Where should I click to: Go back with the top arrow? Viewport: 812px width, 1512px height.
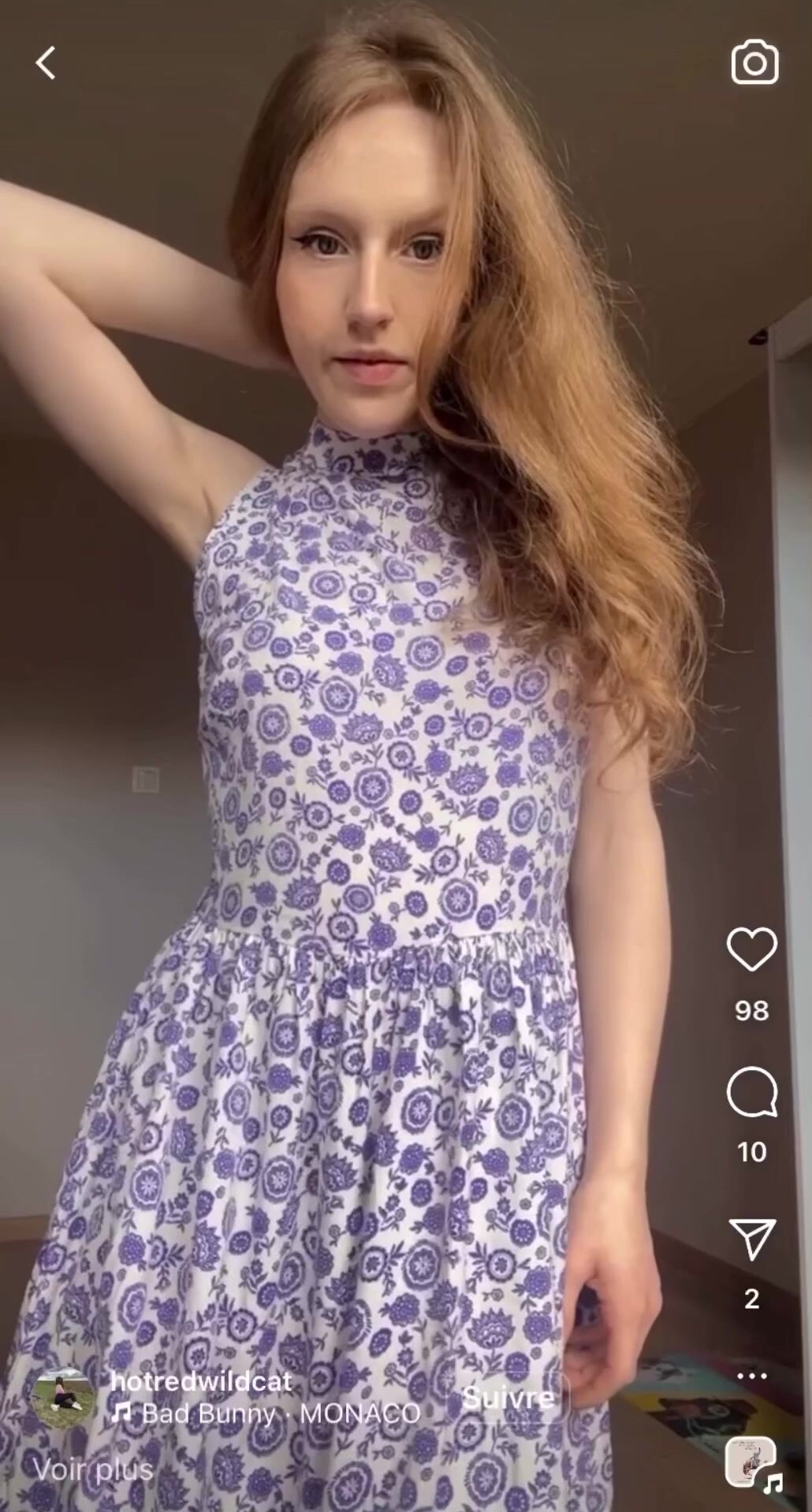46,63
